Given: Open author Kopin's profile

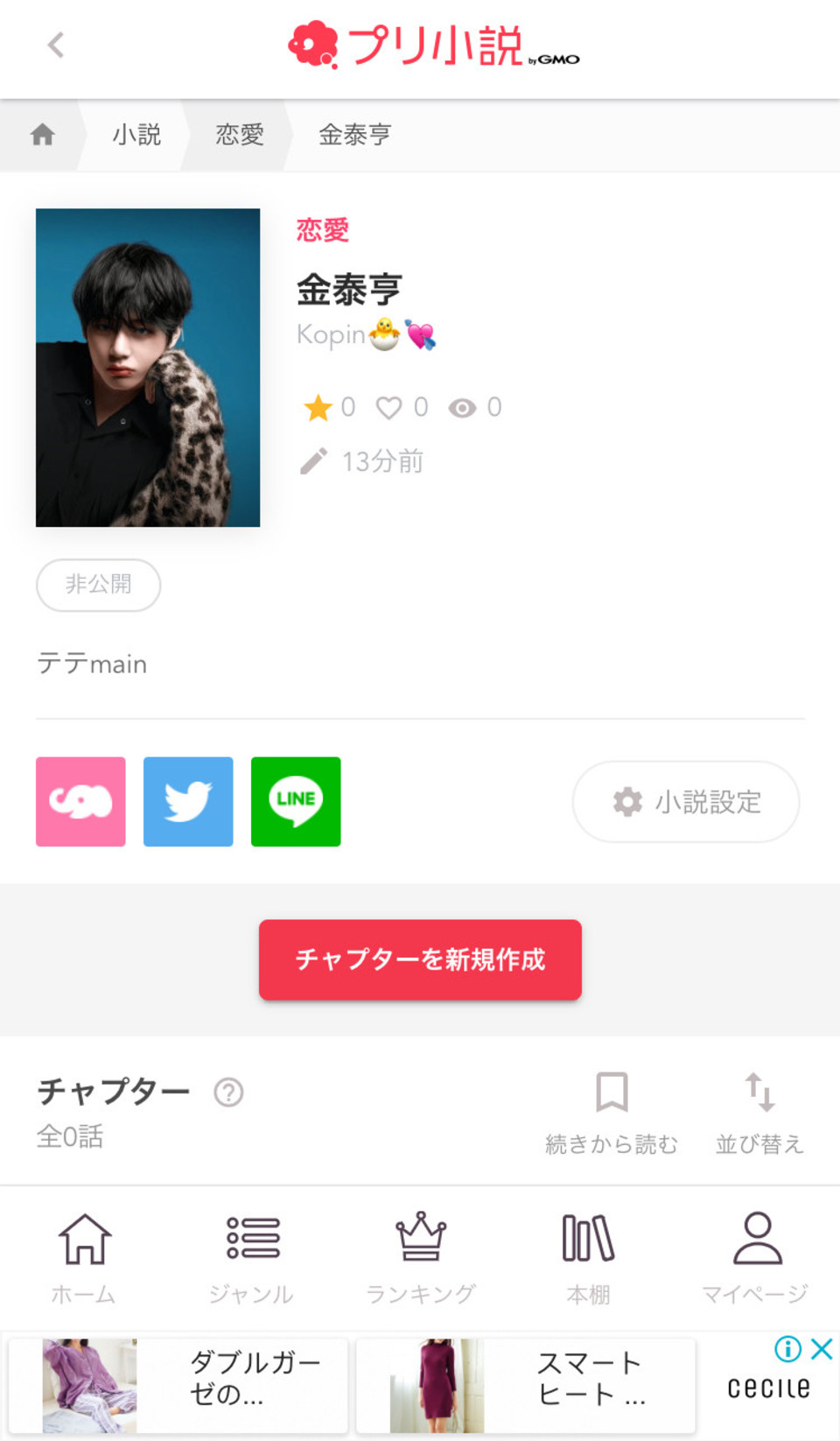Looking at the screenshot, I should [366, 334].
